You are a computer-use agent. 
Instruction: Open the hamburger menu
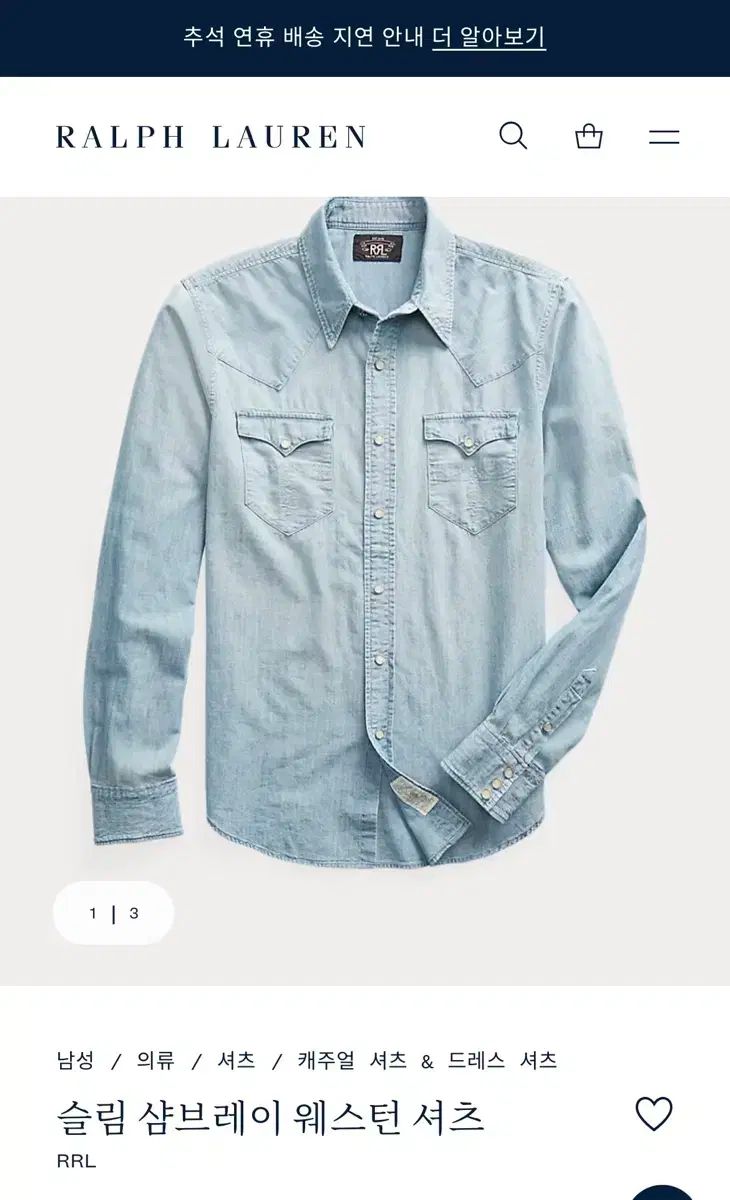(664, 137)
